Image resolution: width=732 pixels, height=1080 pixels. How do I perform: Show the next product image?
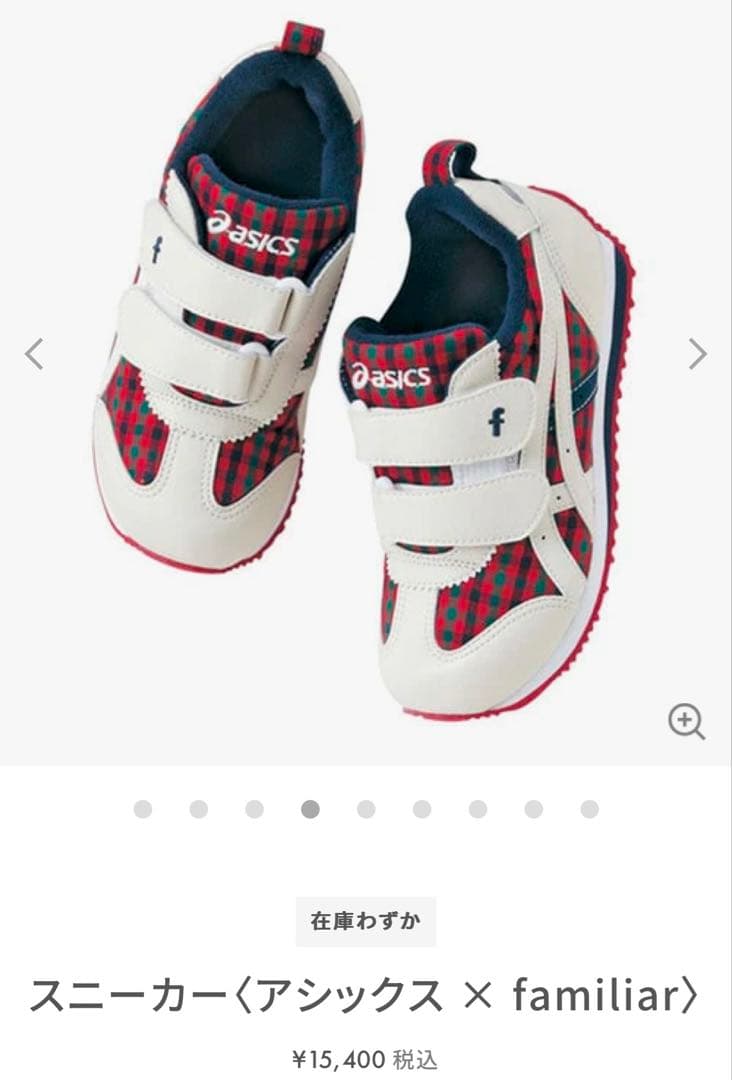click(697, 353)
